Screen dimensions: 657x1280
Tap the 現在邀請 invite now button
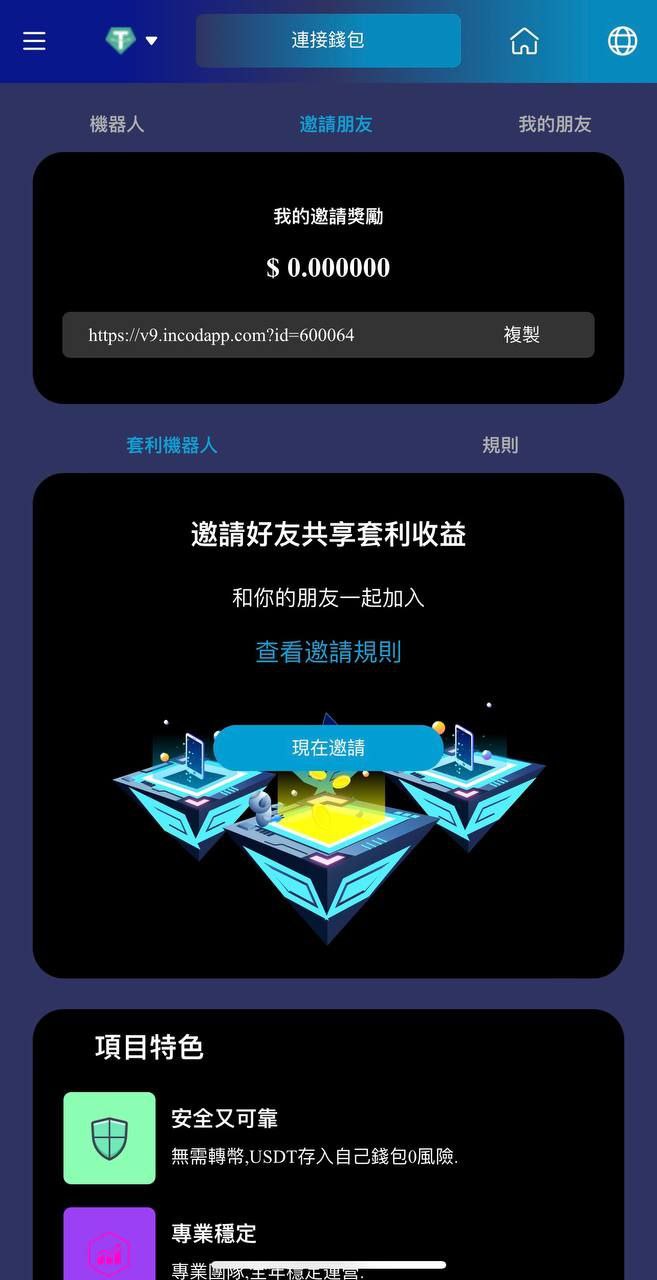pos(328,748)
